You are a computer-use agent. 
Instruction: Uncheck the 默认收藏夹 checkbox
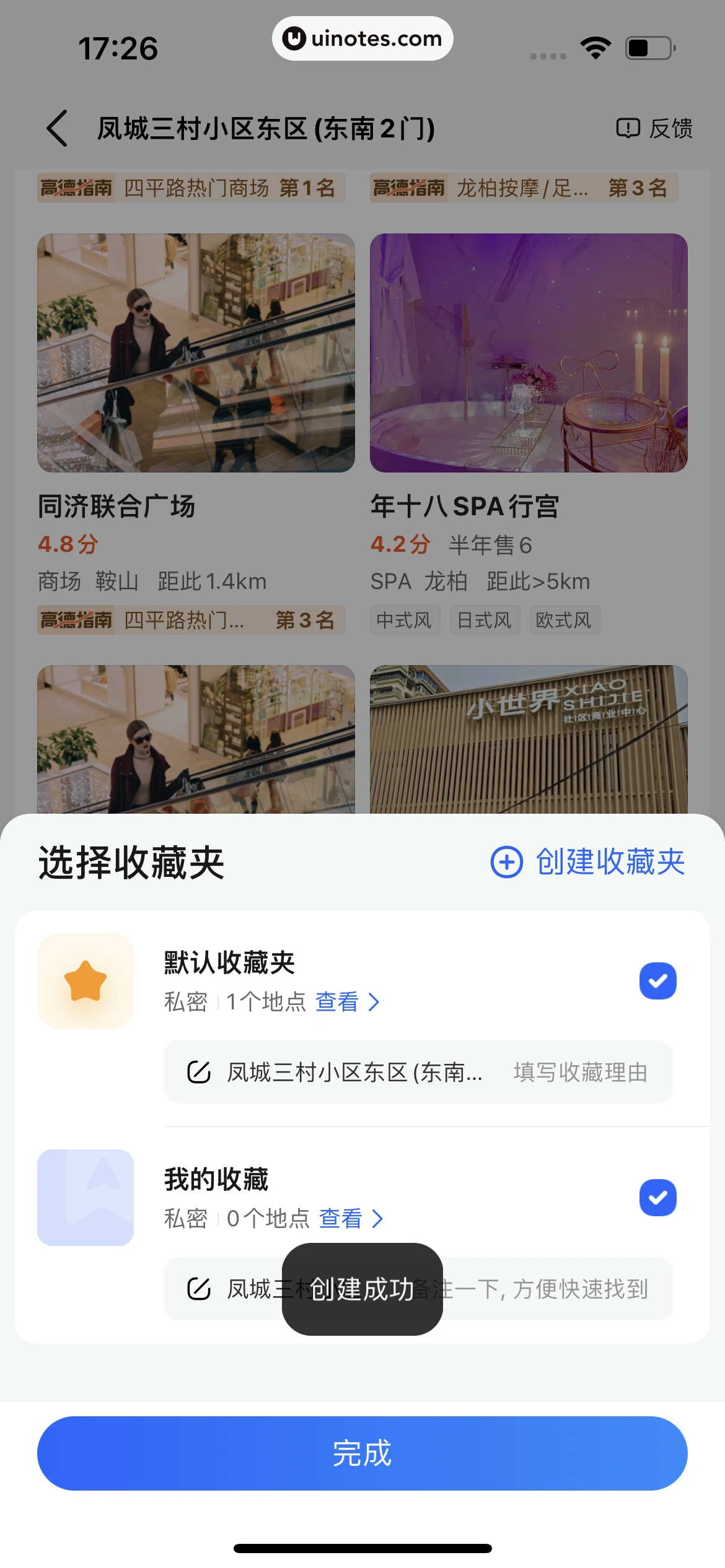pos(657,981)
